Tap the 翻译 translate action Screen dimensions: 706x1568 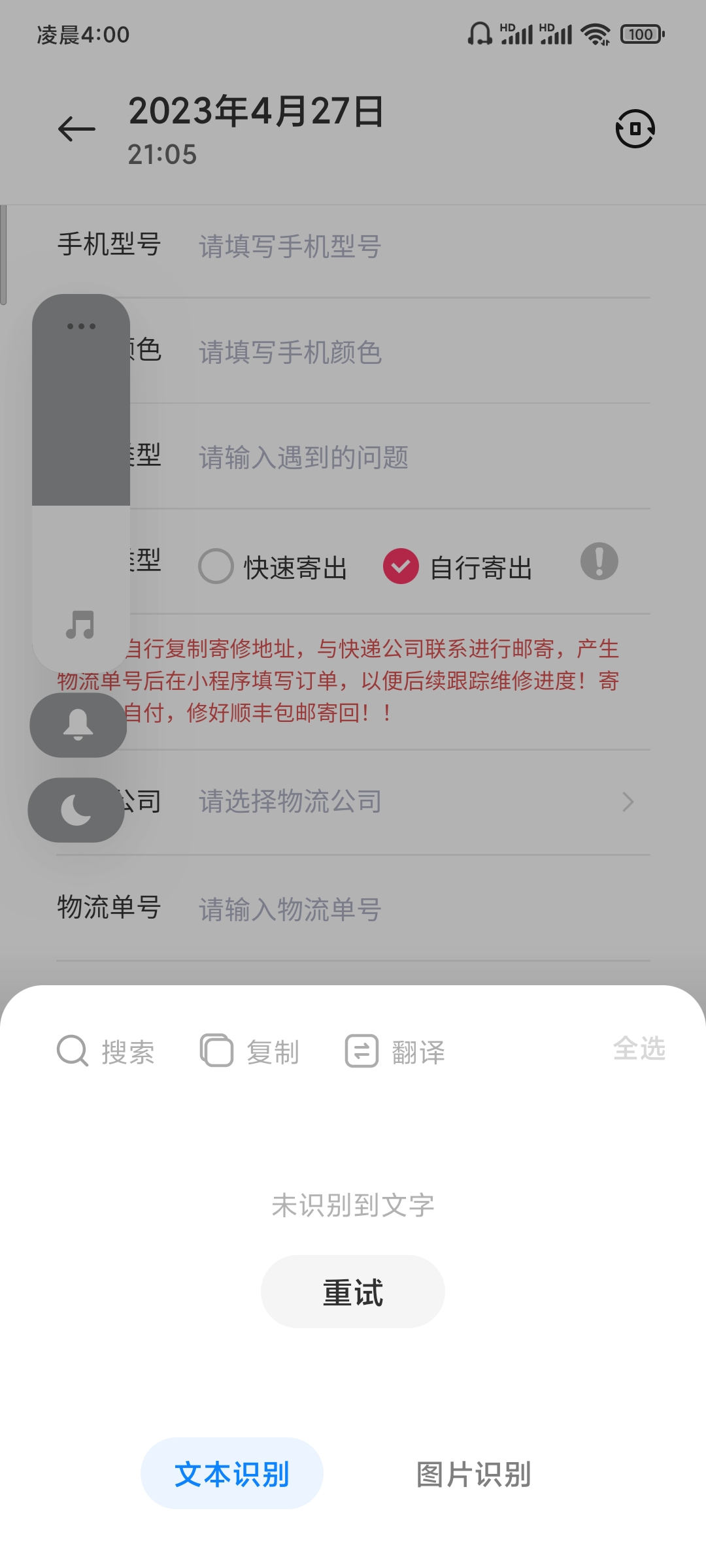click(395, 1051)
